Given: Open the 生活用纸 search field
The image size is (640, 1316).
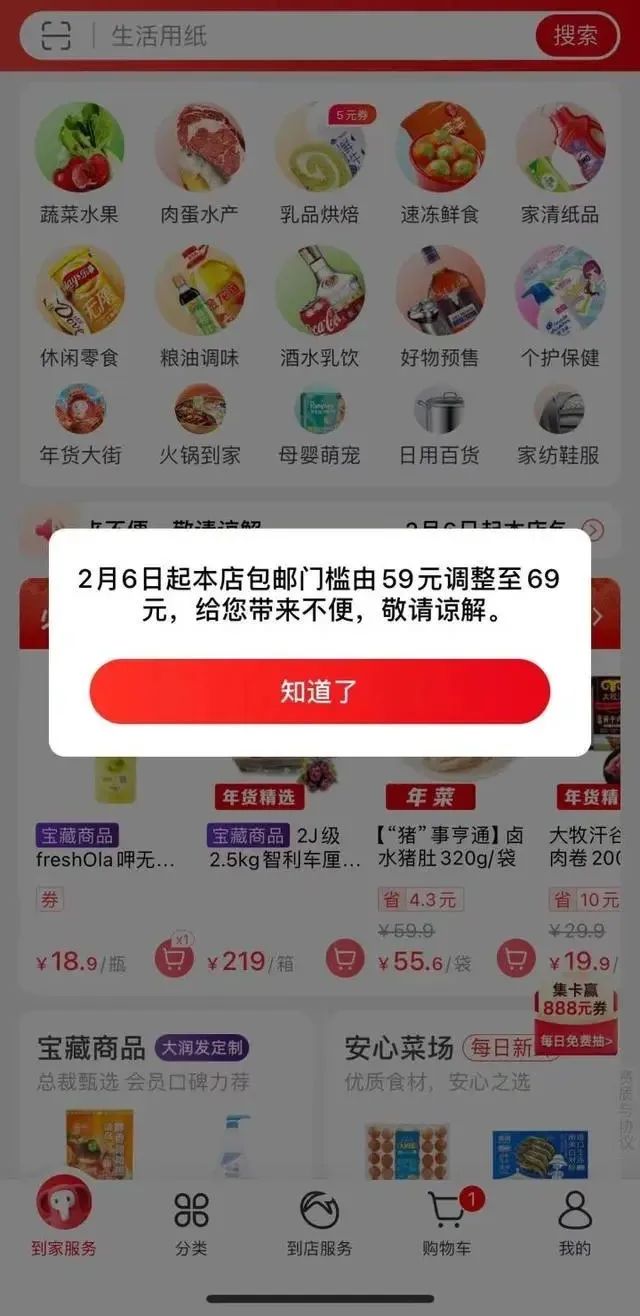Looking at the screenshot, I should pos(300,36).
